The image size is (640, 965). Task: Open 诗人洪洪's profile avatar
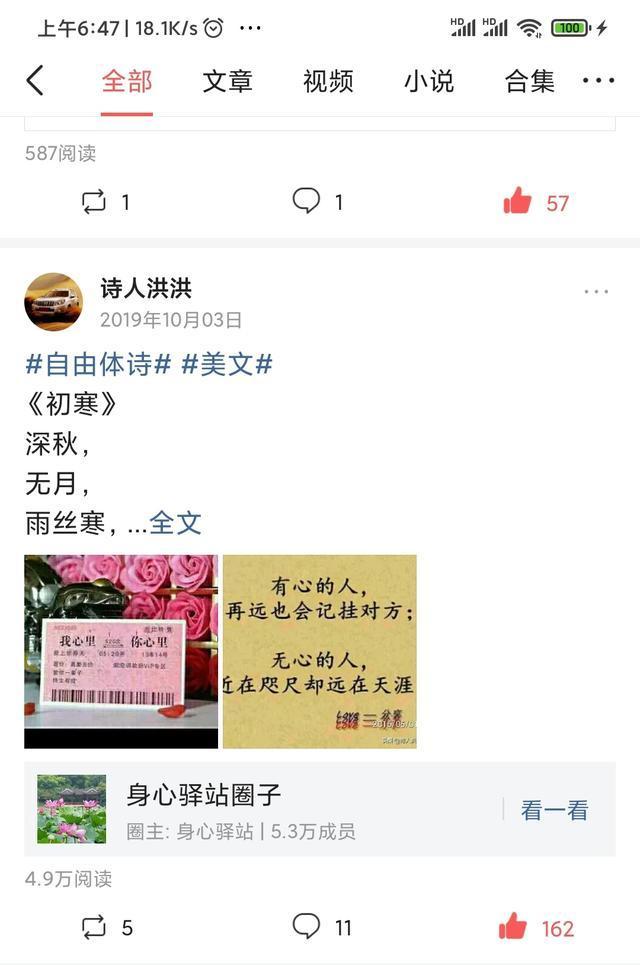coord(53,302)
